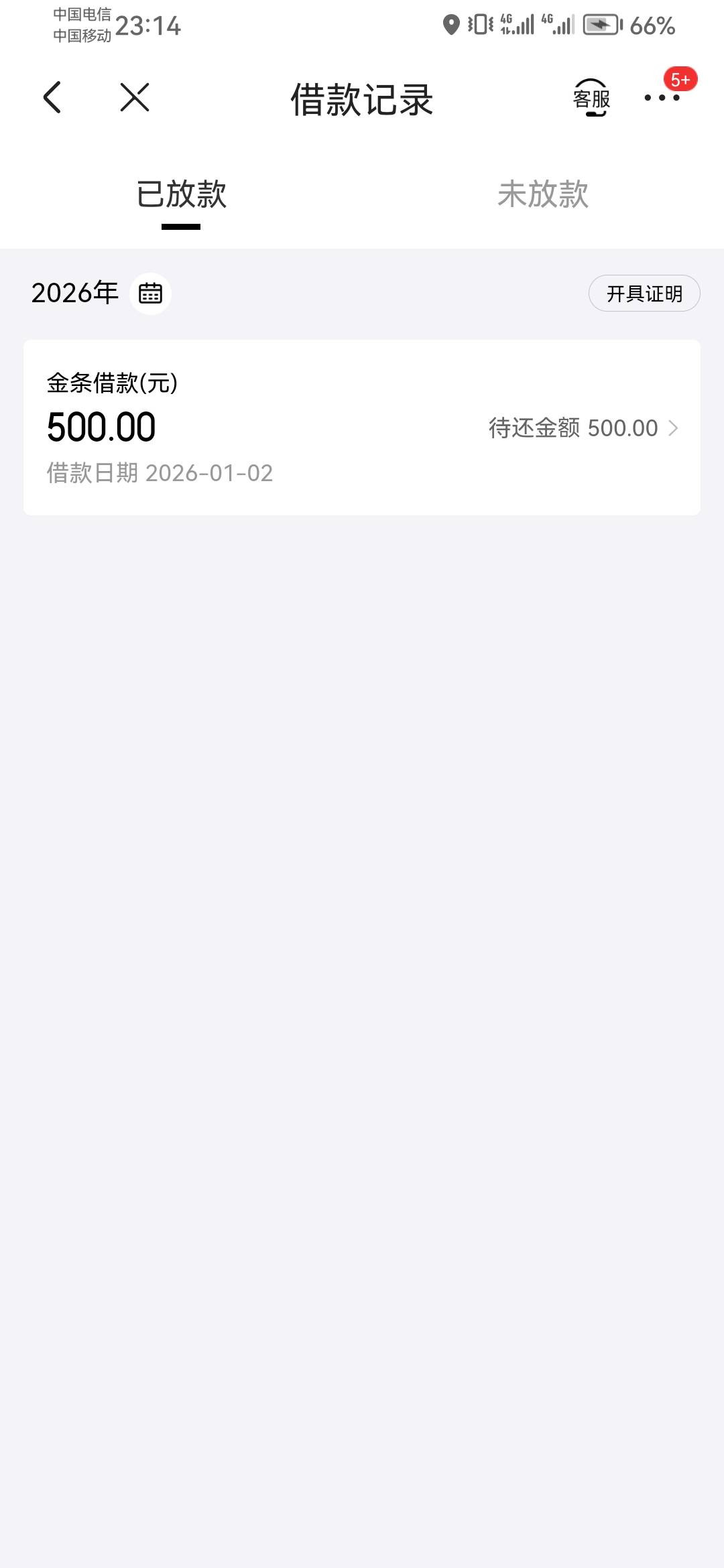Select the 已放款 tab
Image resolution: width=724 pixels, height=1568 pixels.
181,194
